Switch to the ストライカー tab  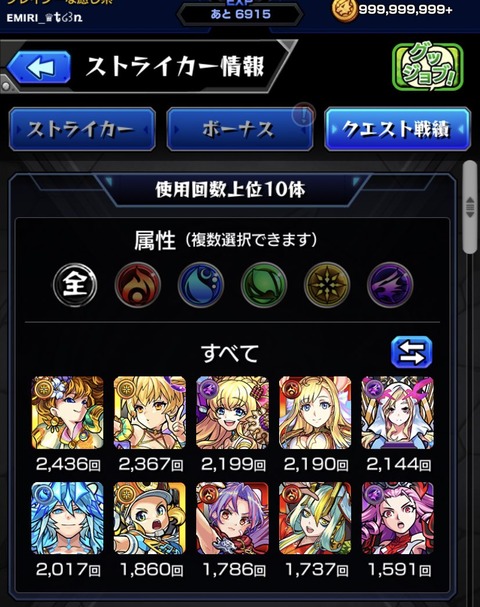(x=82, y=129)
